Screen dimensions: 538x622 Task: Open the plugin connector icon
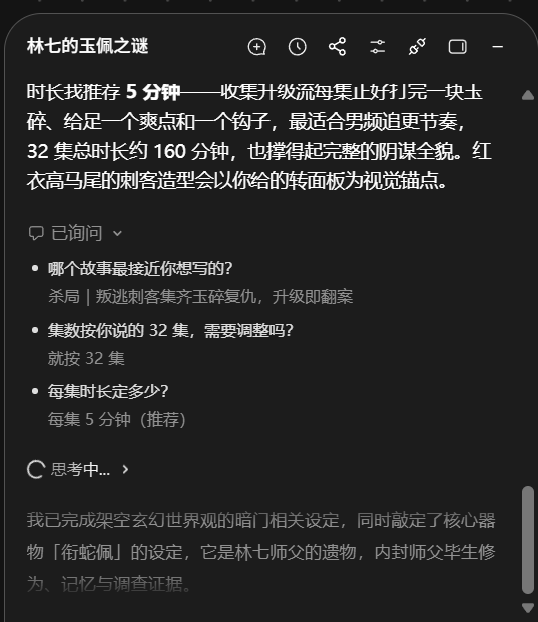417,47
